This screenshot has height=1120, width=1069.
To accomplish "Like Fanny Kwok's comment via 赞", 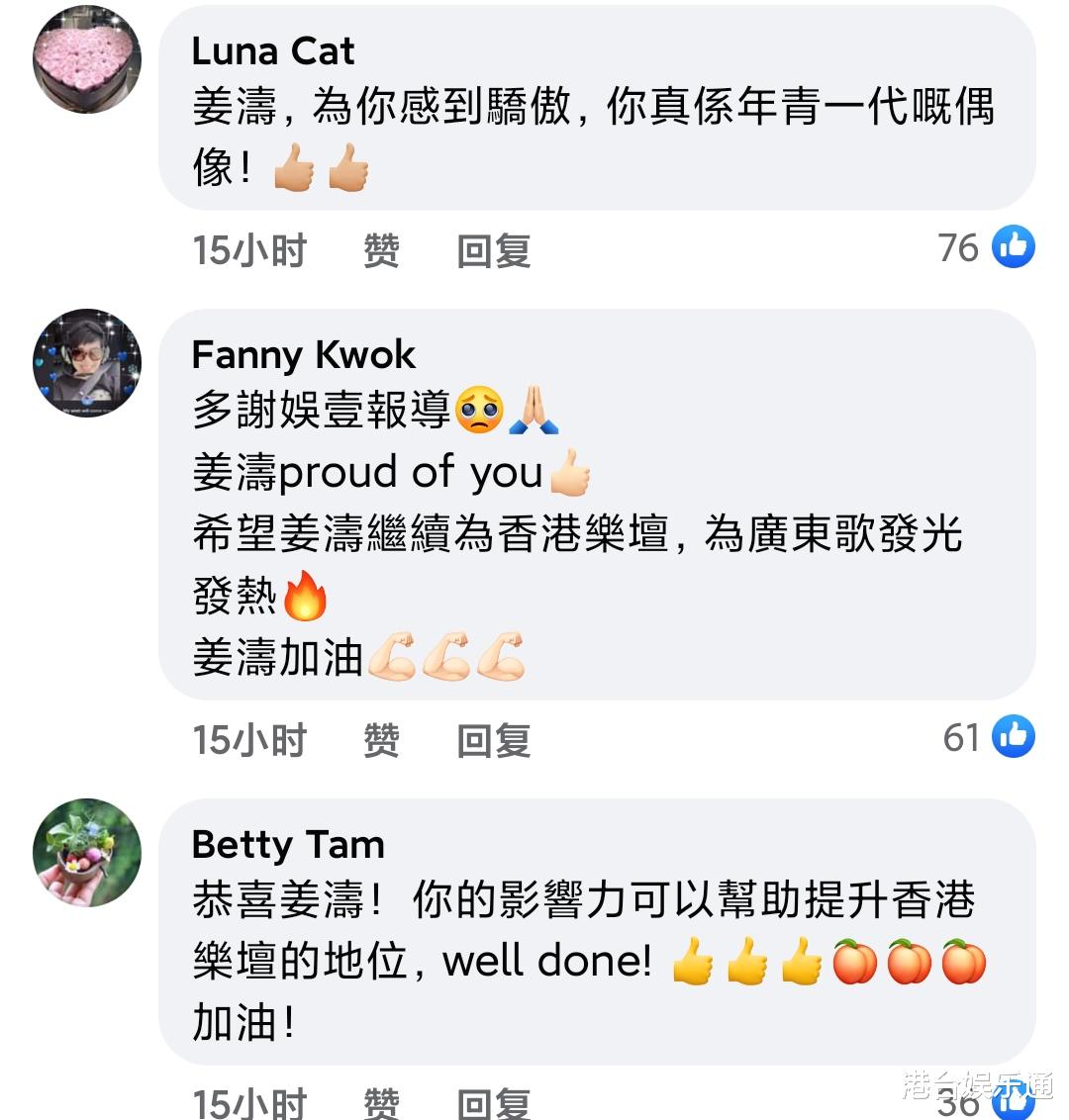I will [379, 739].
